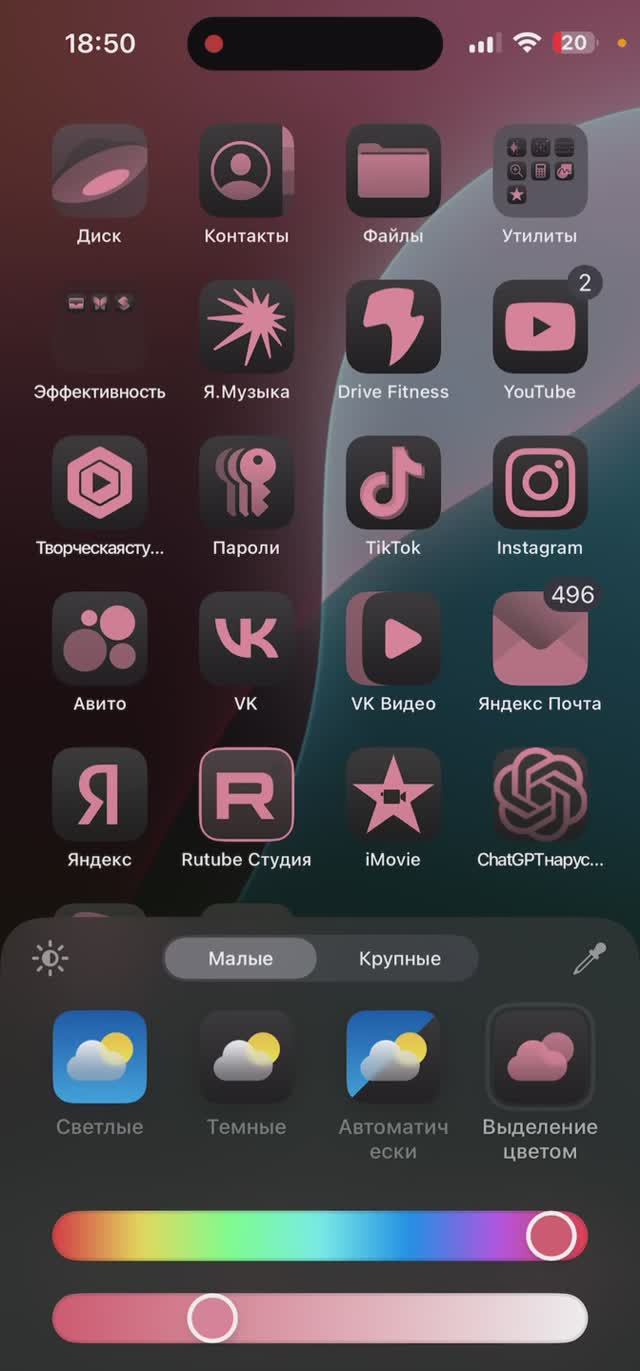Viewport: 640px width, 1371px height.
Task: Open the Контакты app
Action: coord(246,172)
